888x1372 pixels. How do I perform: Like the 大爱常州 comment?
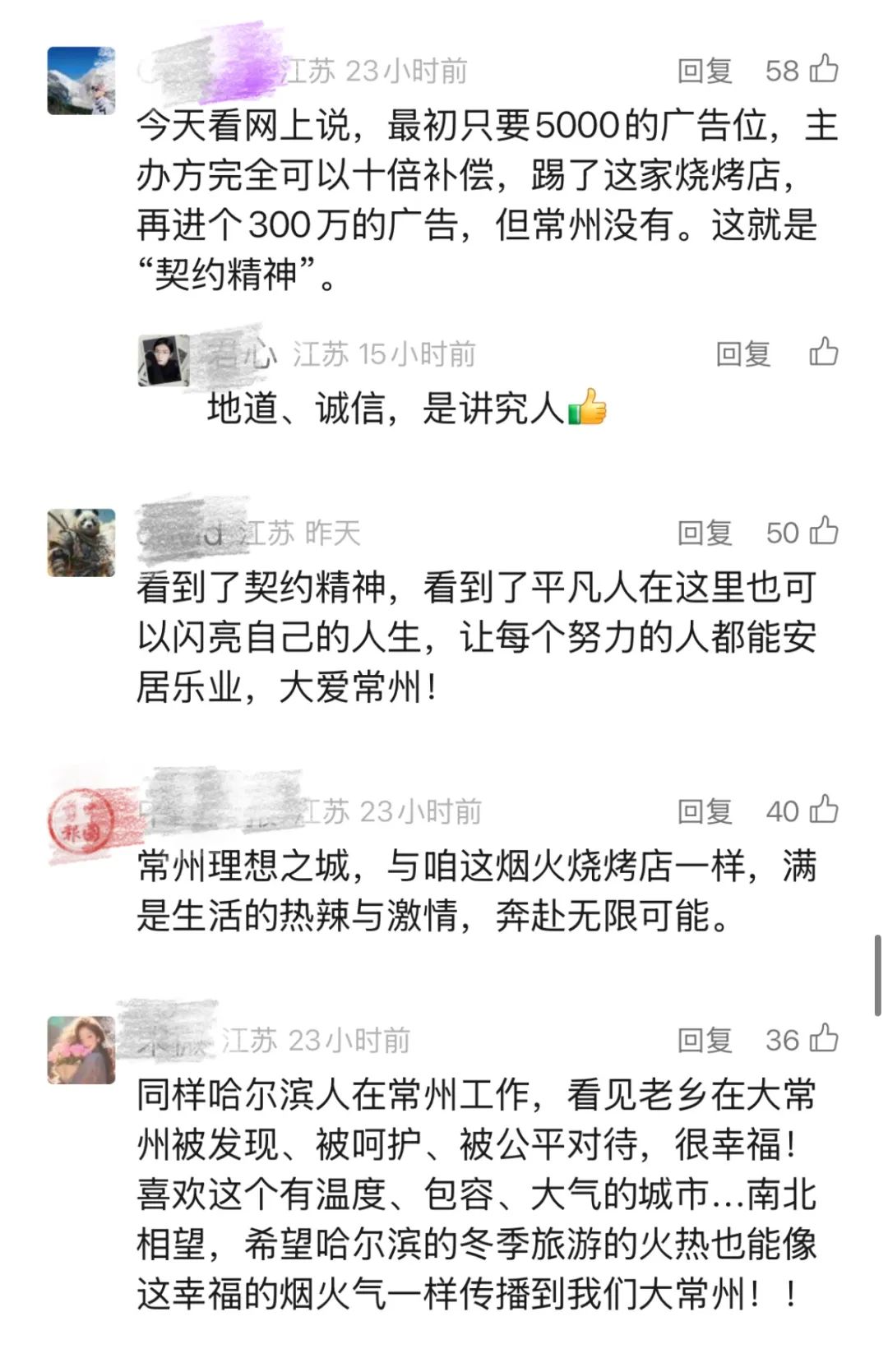[x=824, y=532]
